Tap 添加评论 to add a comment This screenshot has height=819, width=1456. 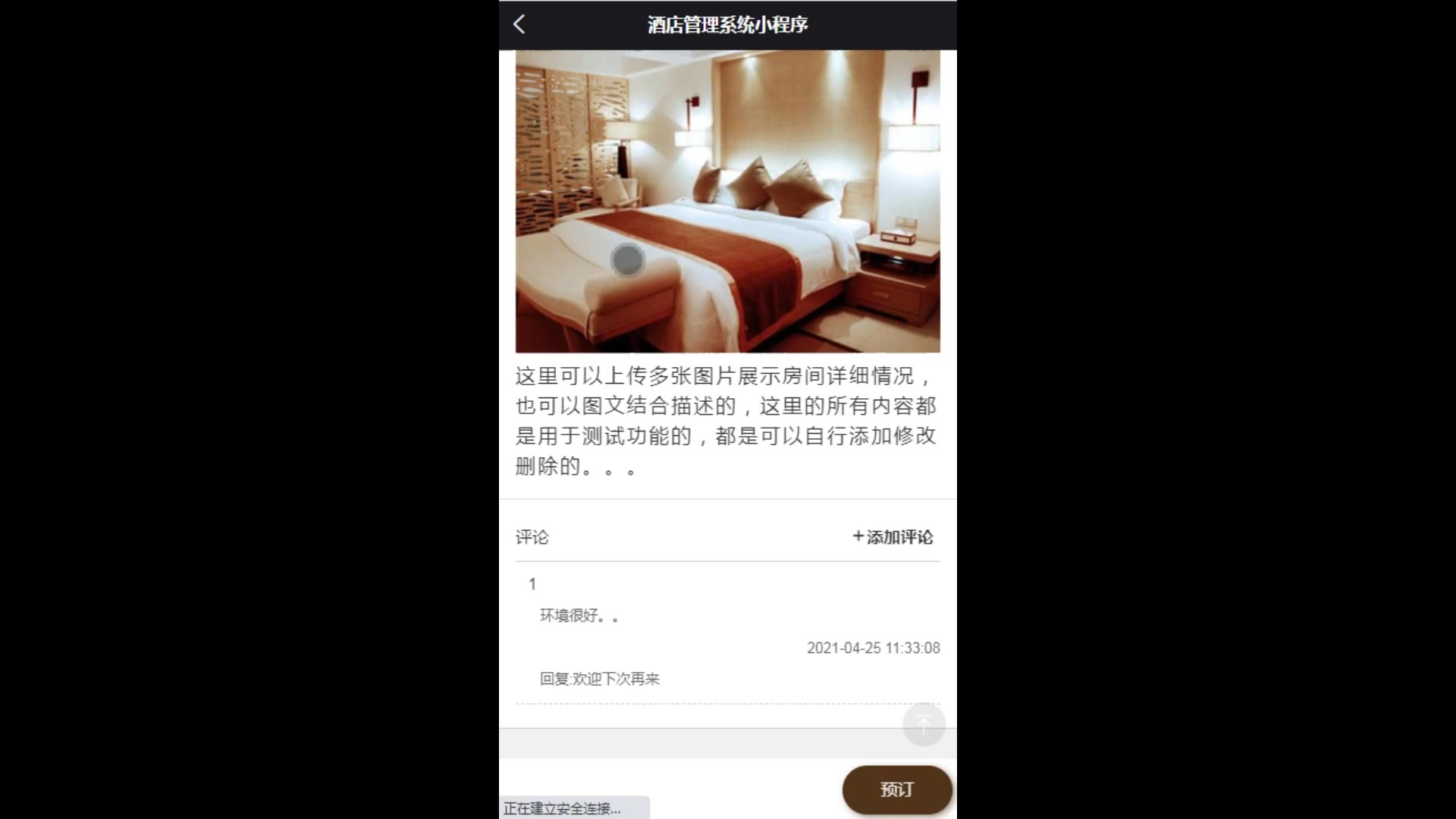tap(893, 537)
